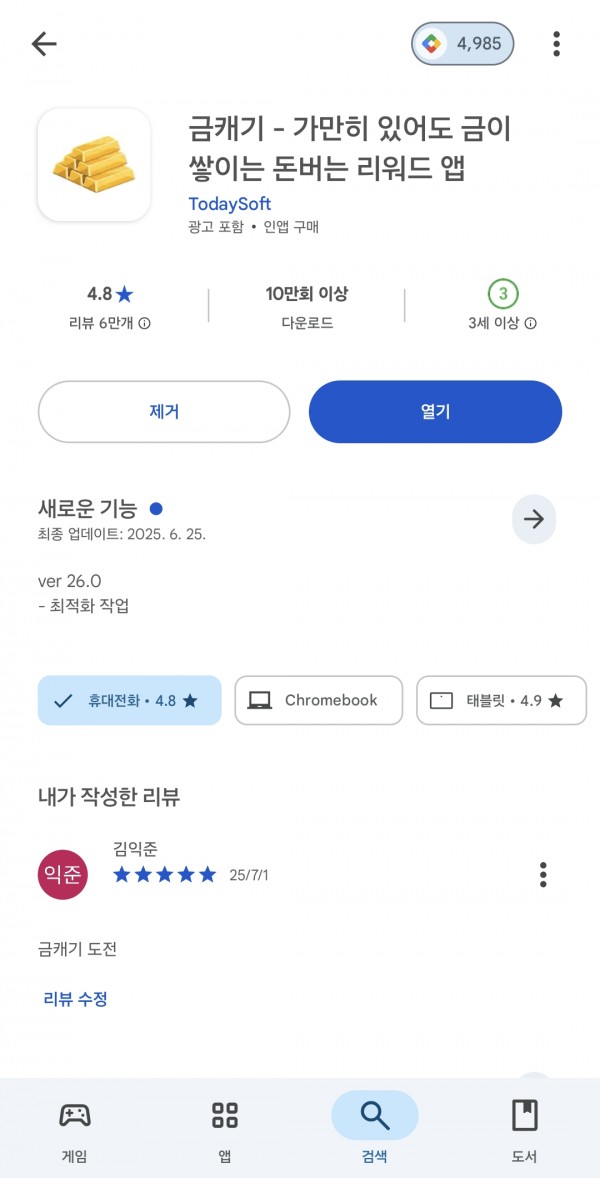600x1178 pixels.
Task: Open the TodaySoft developer page
Action: pos(229,204)
